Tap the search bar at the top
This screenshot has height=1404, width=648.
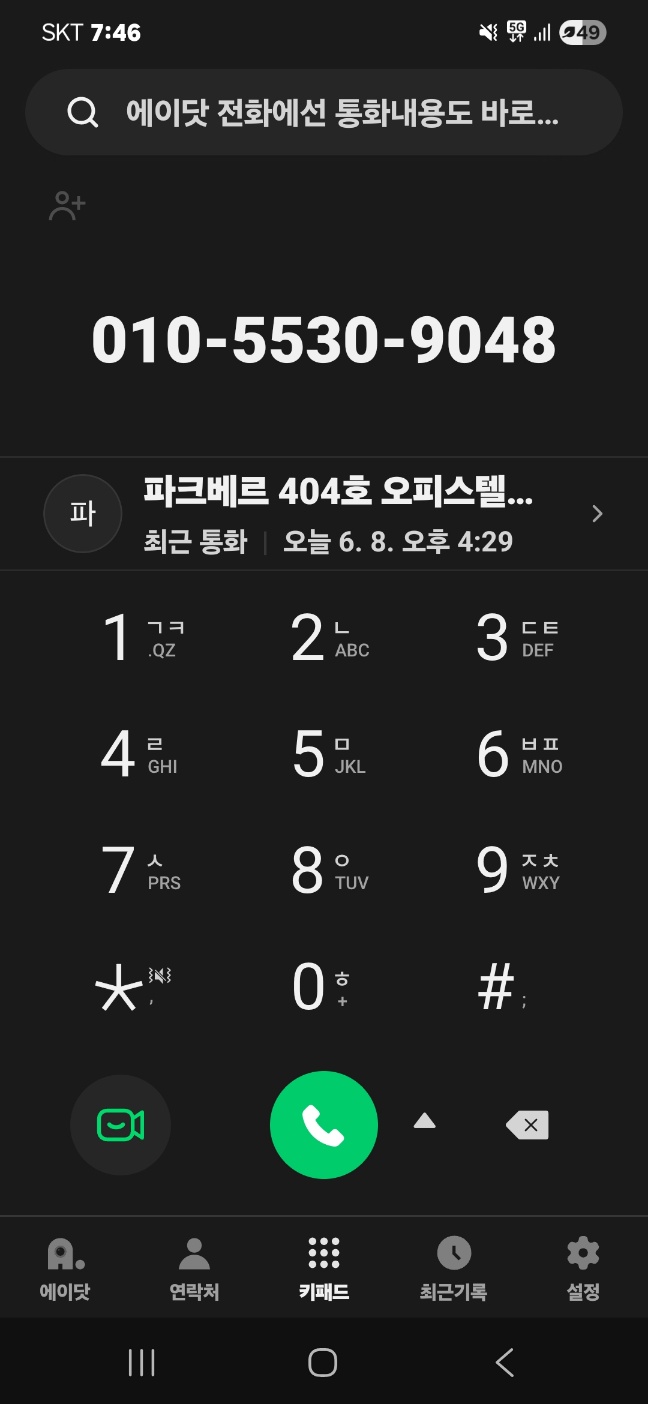[x=324, y=112]
